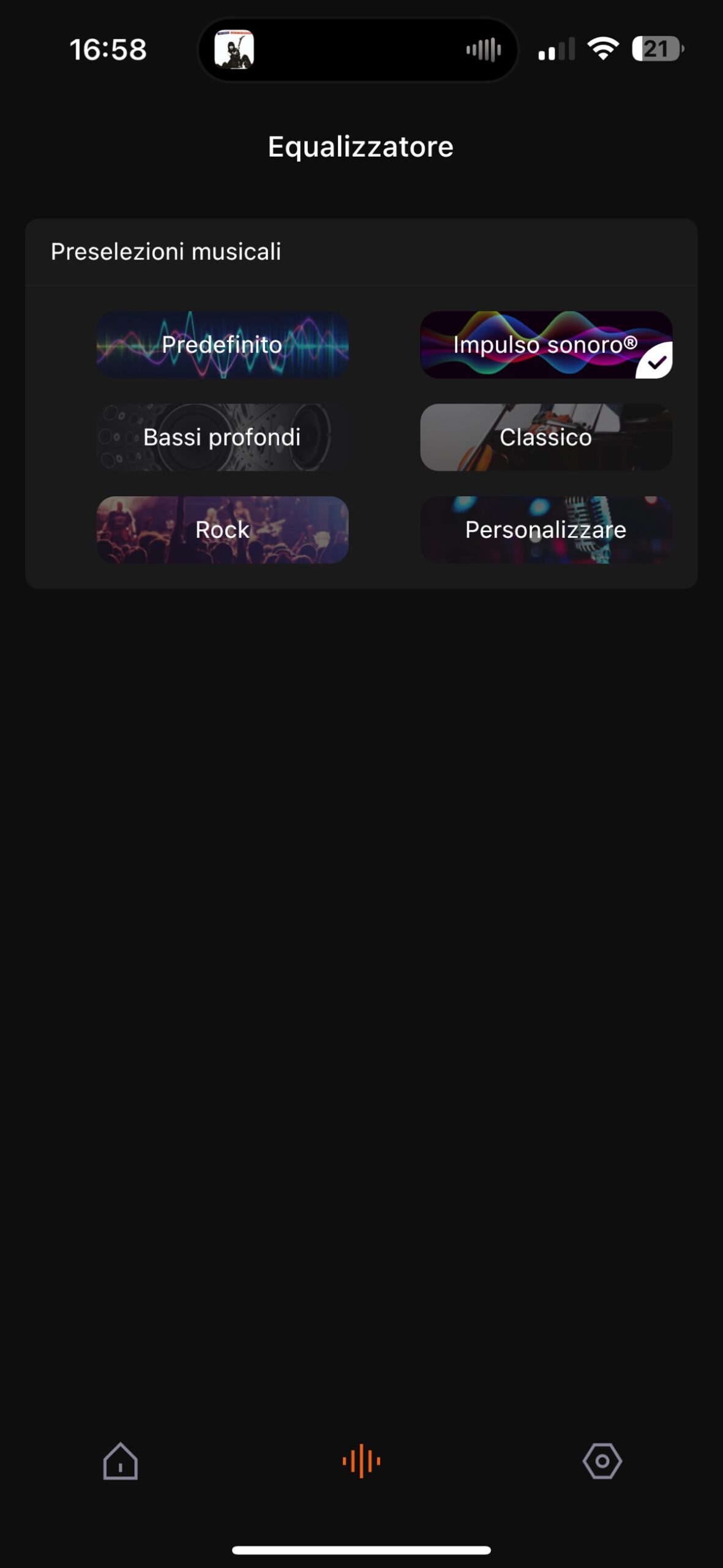
Task: Select the Predefinito preset
Action: (x=222, y=345)
